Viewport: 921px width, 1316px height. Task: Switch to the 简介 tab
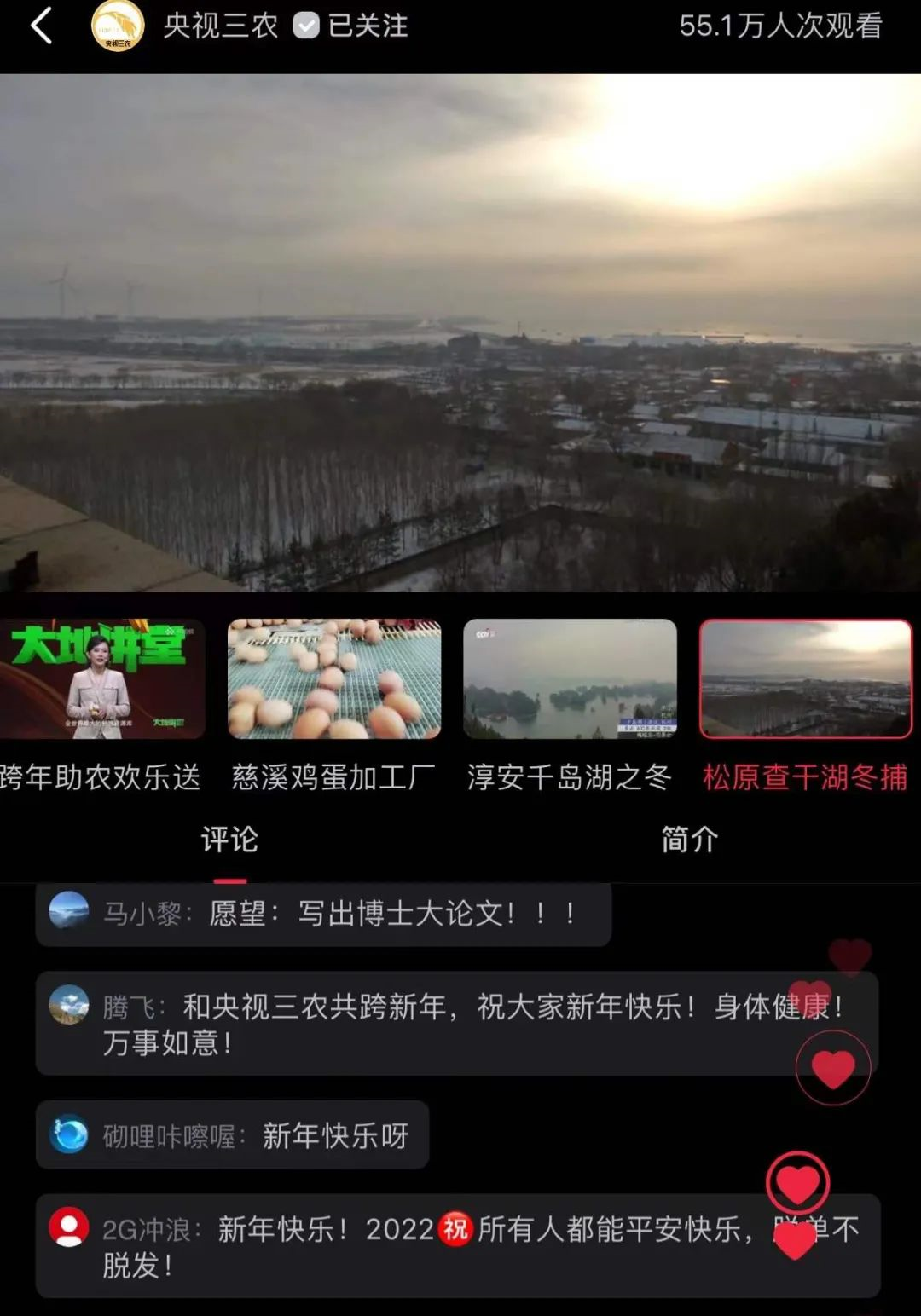click(690, 840)
